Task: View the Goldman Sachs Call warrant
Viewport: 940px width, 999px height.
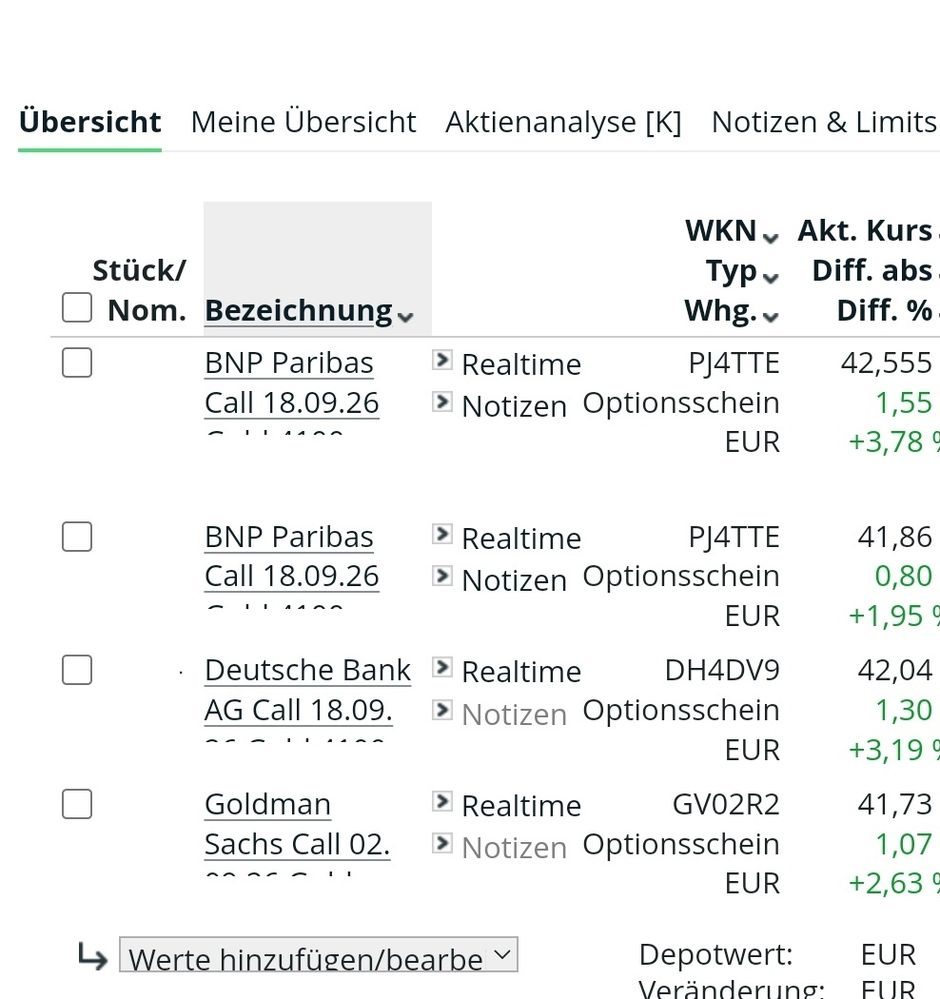Action: tap(297, 824)
